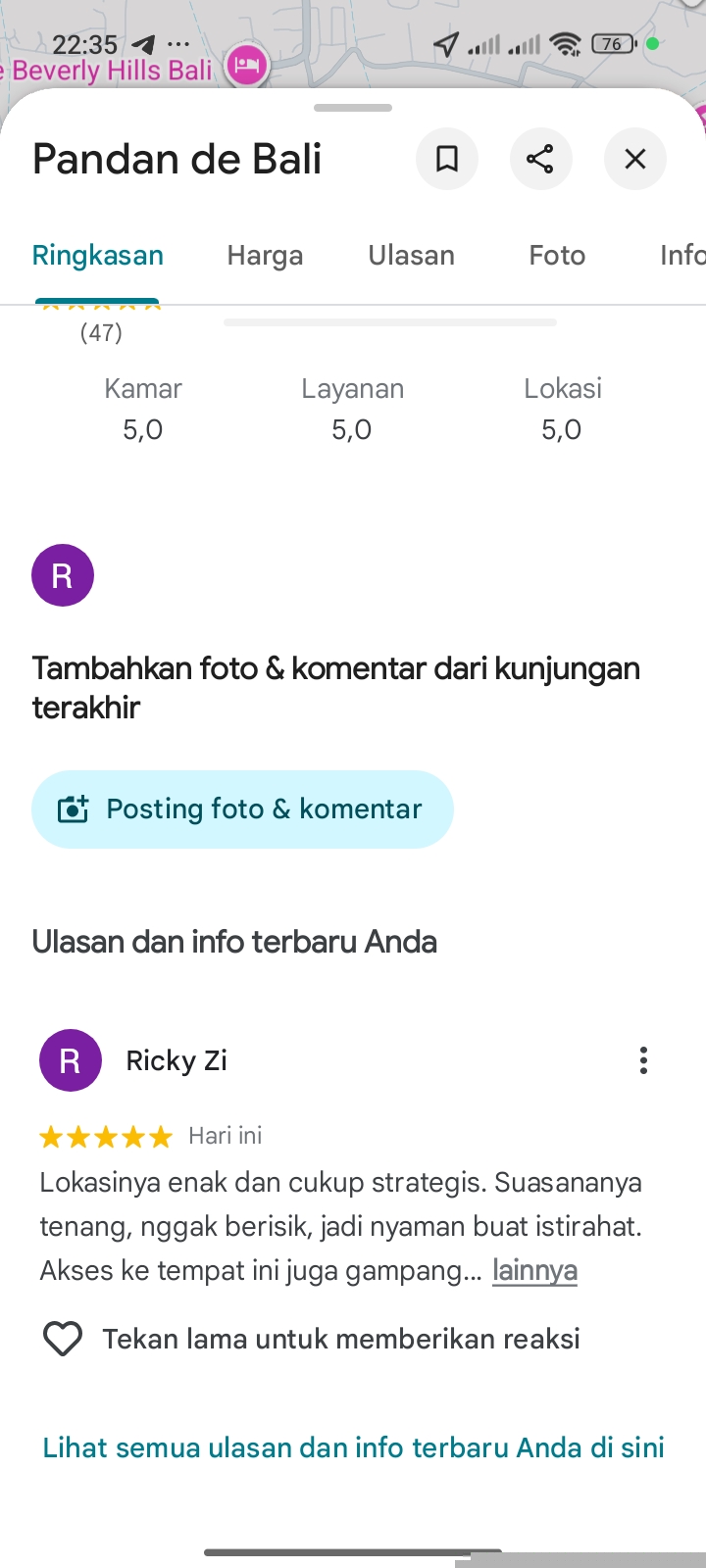706x1568 pixels.
Task: Go to the Info tab
Action: point(681,256)
